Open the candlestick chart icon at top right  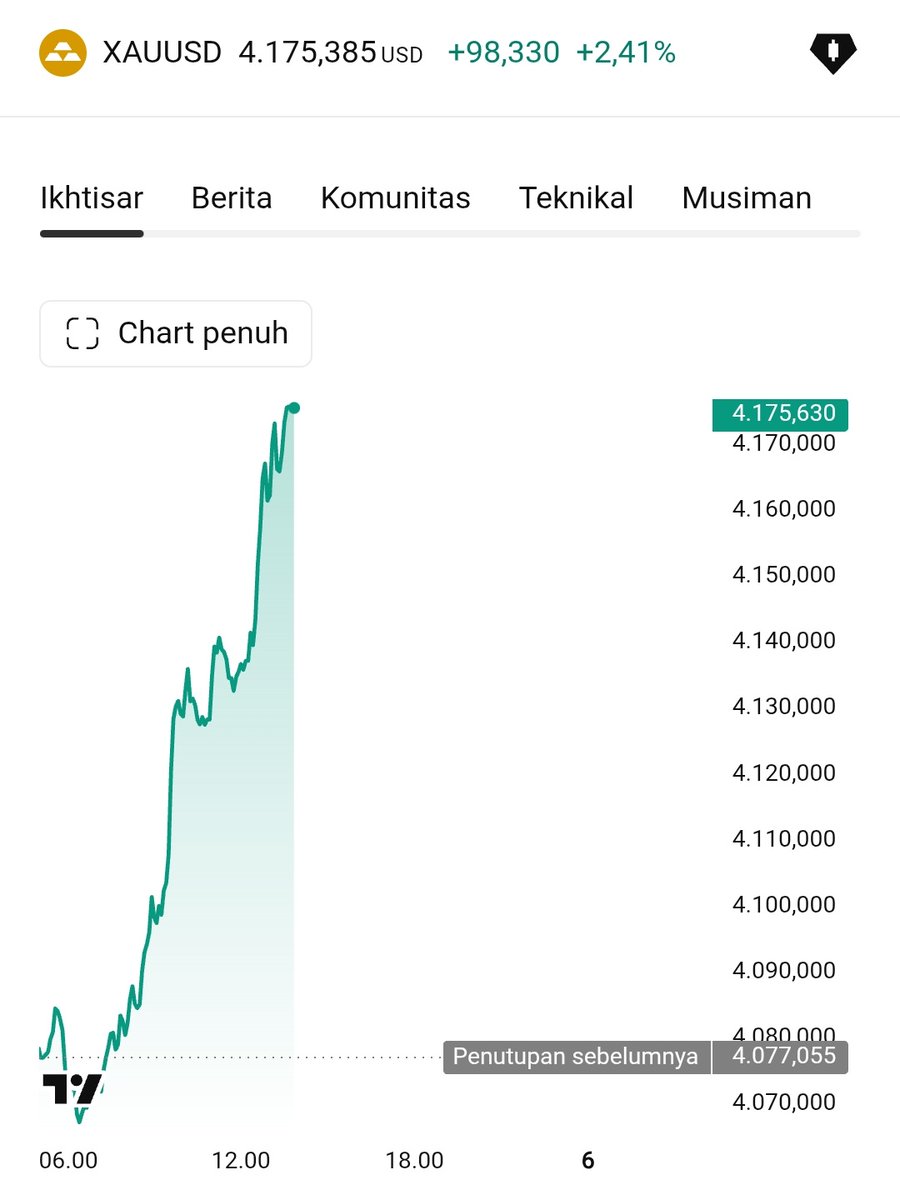(833, 53)
